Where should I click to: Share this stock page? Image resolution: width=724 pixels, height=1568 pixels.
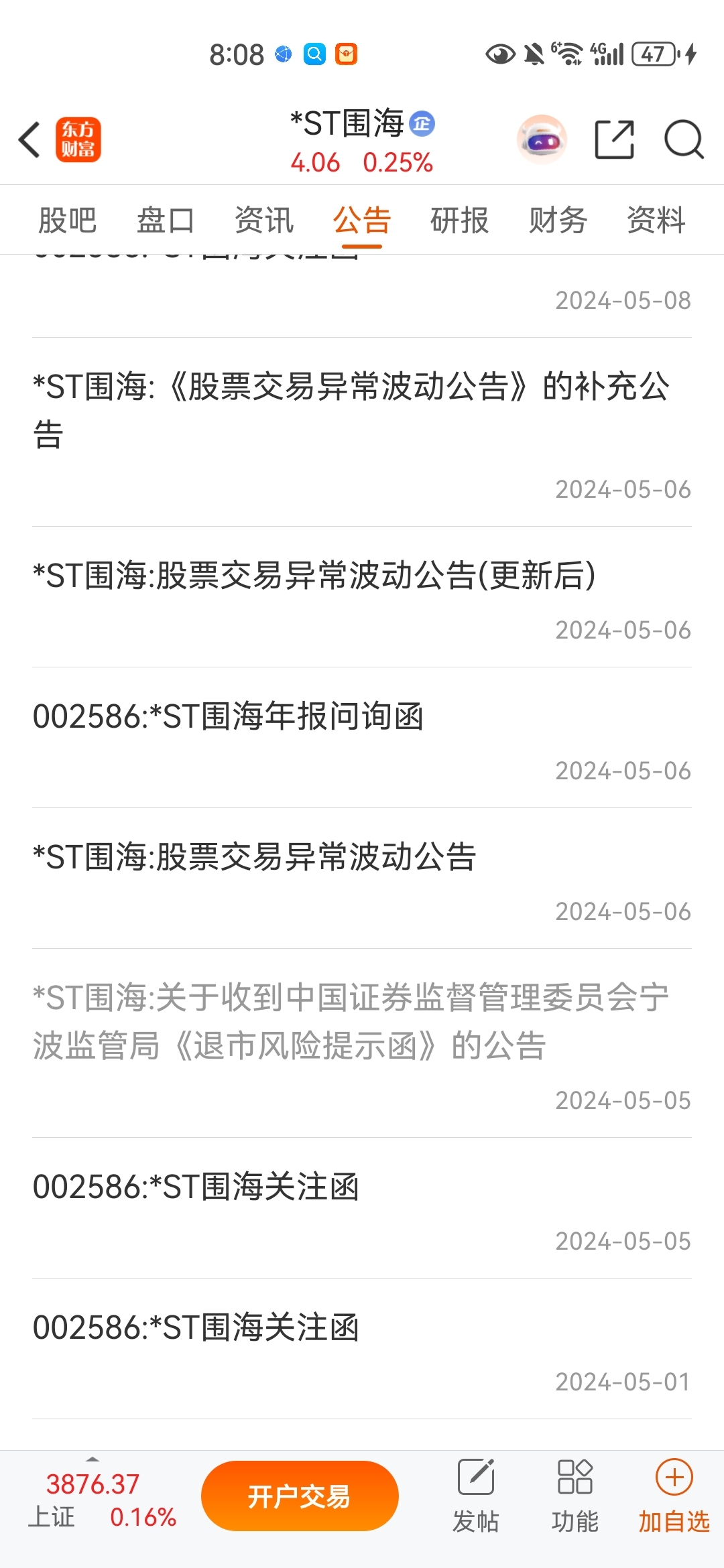click(x=614, y=140)
